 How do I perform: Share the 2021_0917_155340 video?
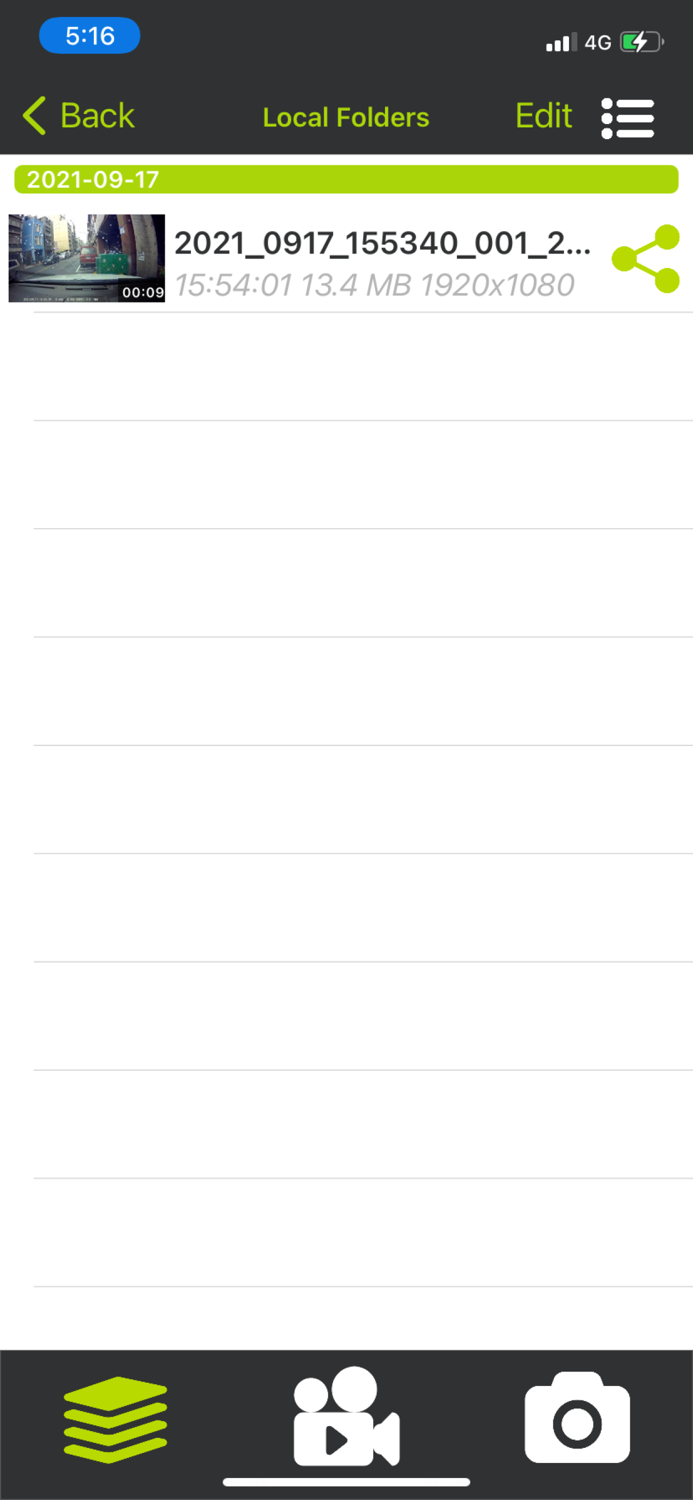646,259
